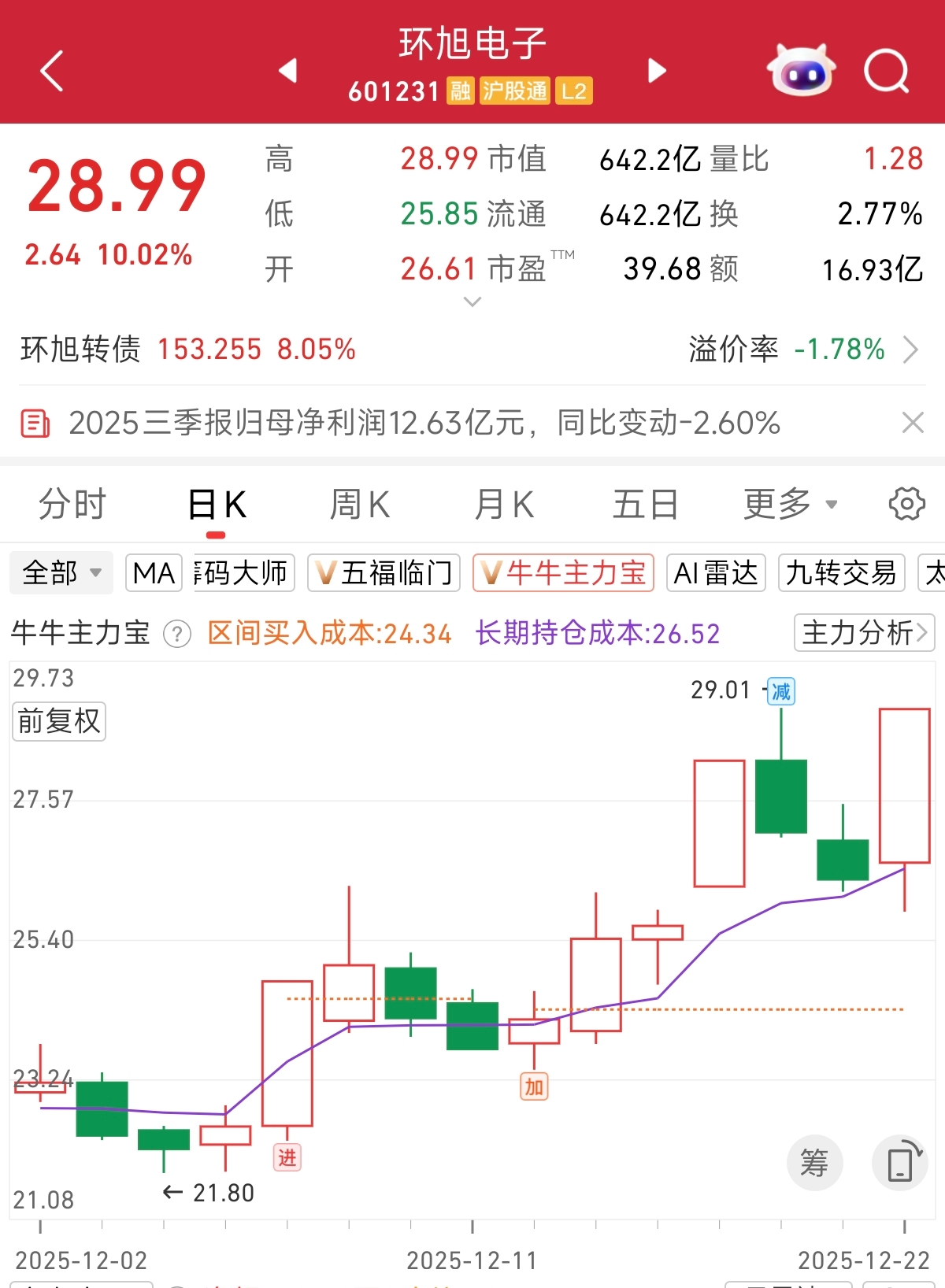The image size is (945, 1288).
Task: Dismiss the 2025三季报 news banner
Action: coord(912,423)
